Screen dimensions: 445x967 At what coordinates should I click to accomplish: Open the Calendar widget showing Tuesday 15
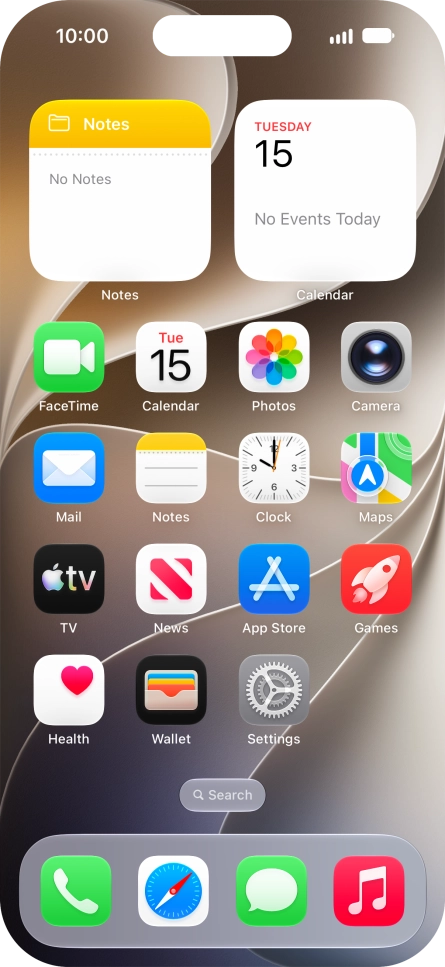[325, 191]
